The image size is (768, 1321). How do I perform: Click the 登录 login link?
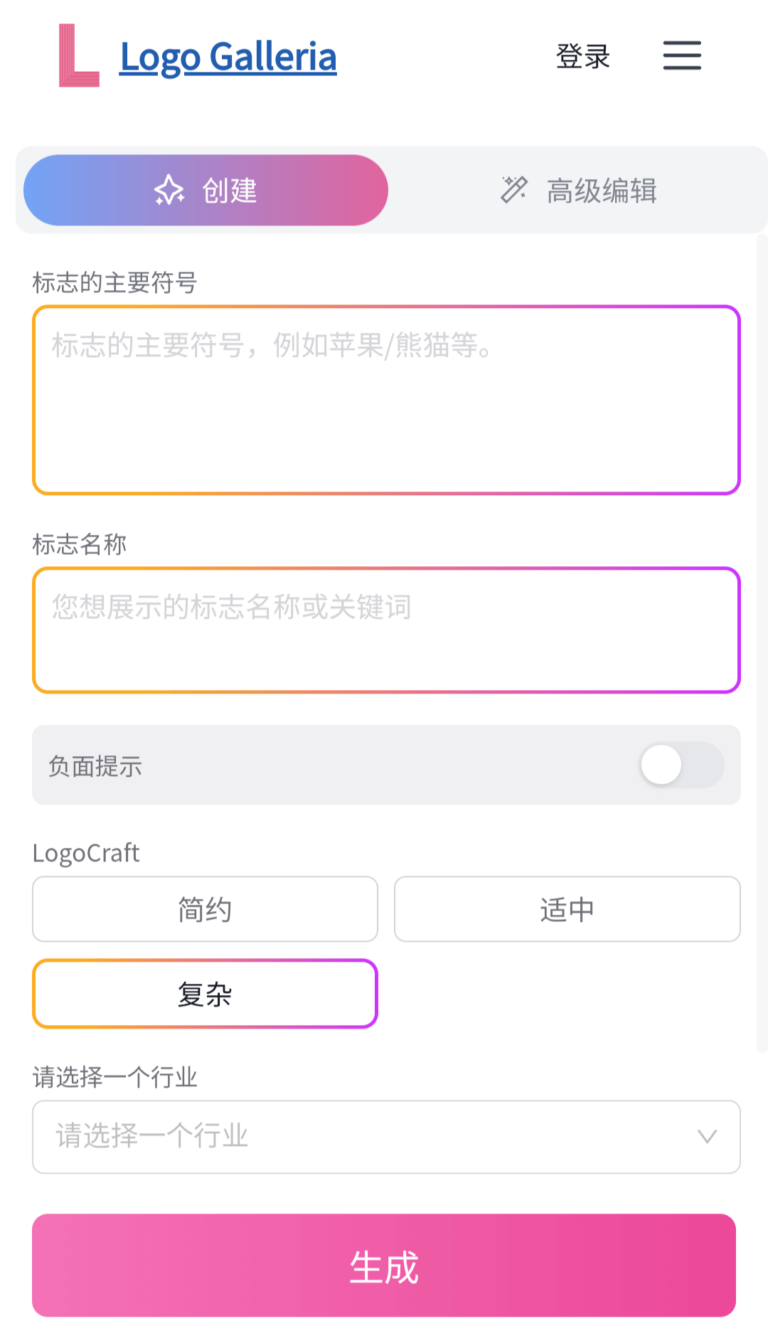coord(583,57)
